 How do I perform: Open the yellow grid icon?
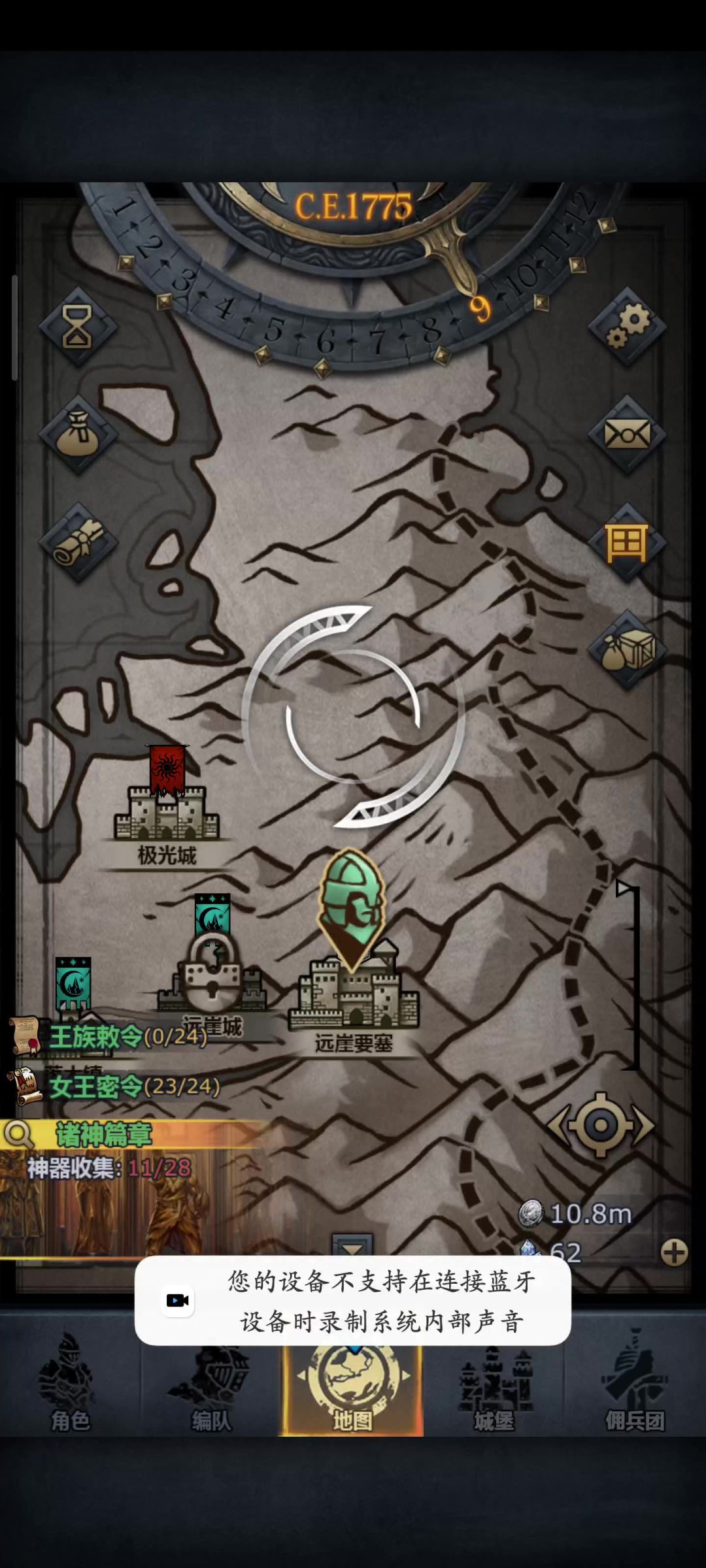pyautogui.click(x=627, y=543)
